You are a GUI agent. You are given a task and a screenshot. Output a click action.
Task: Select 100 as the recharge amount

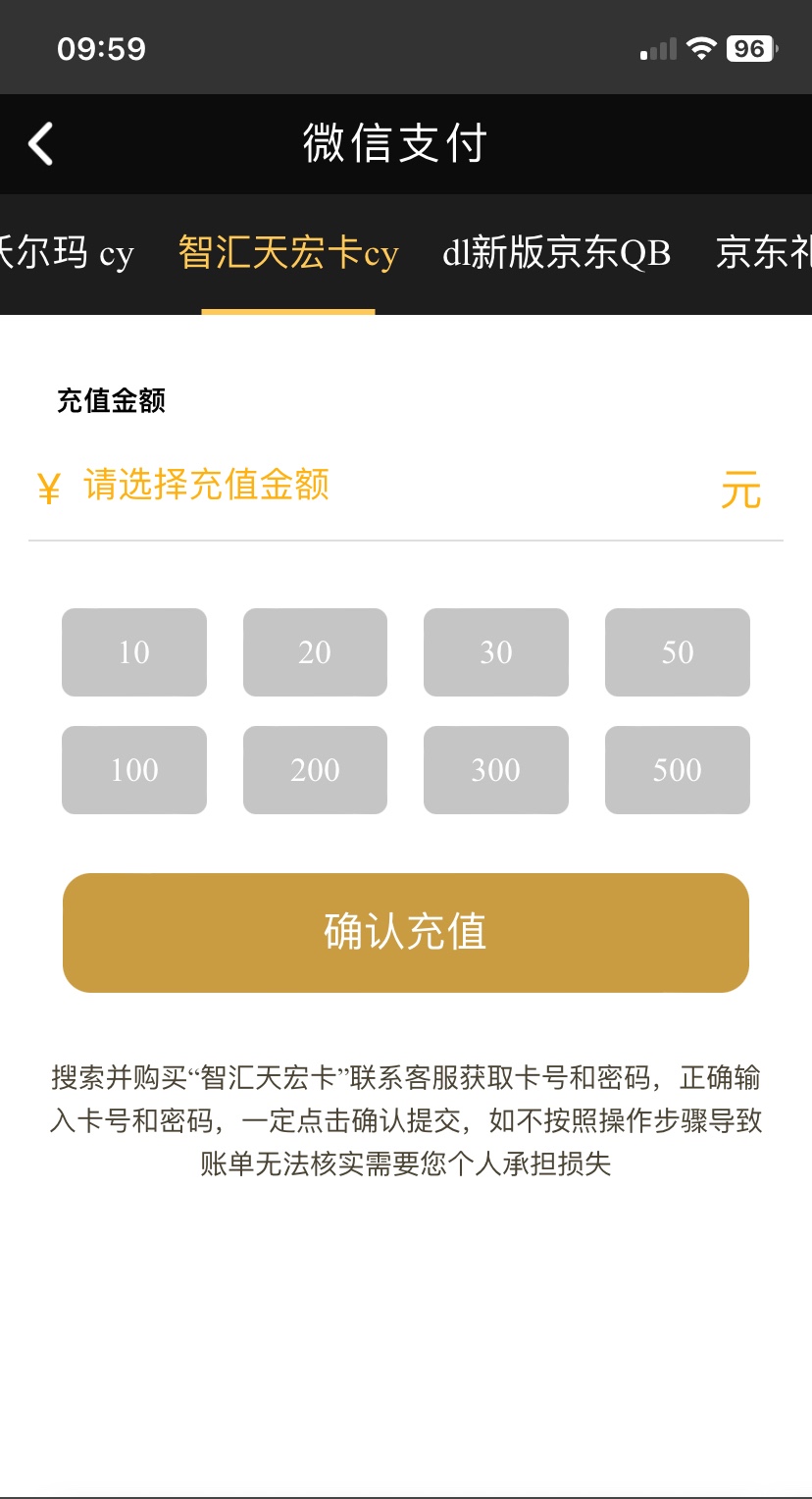tap(134, 770)
